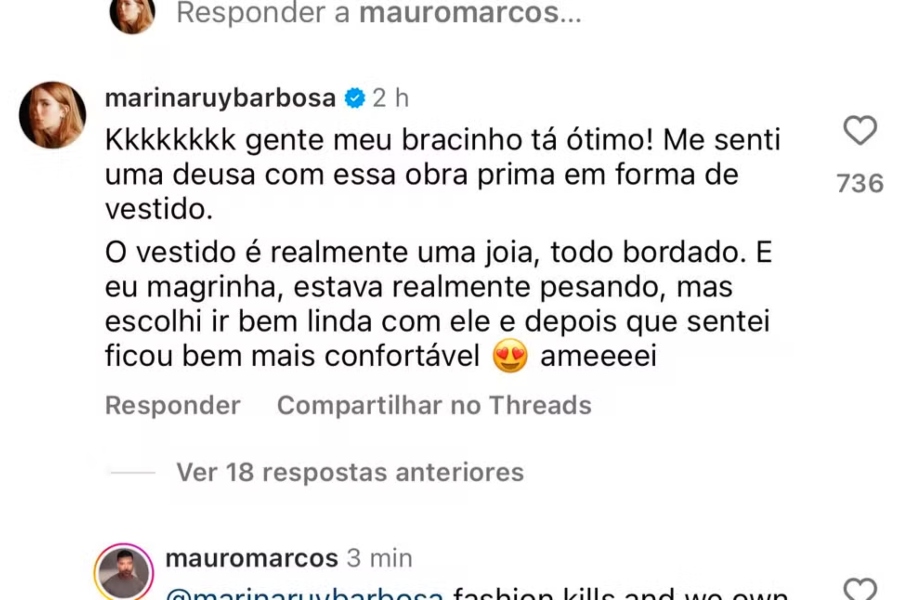The height and width of the screenshot is (600, 900).
Task: Like the comment by mauromarcos
Action: pos(860,590)
